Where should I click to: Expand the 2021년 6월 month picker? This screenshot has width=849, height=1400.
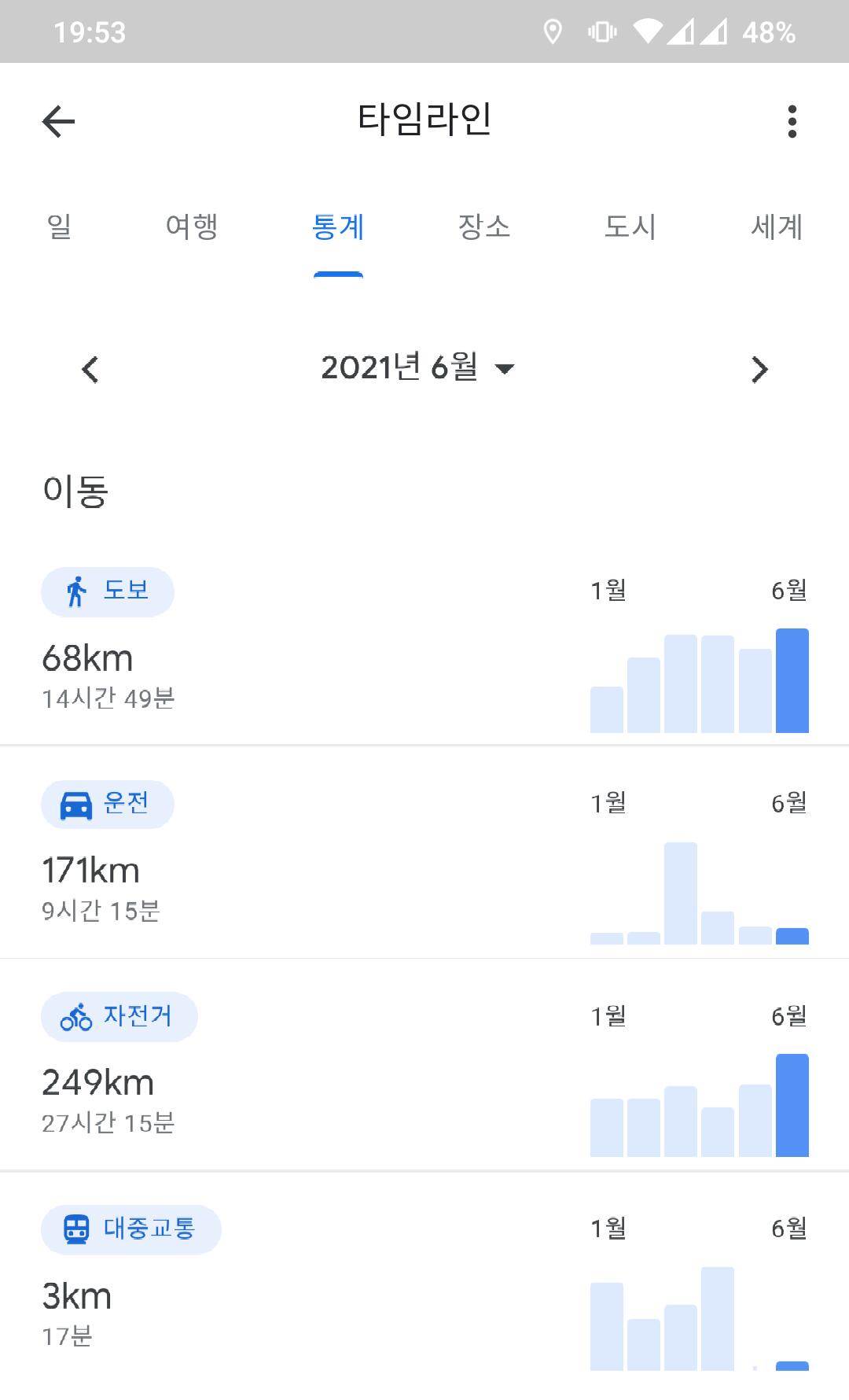[417, 368]
